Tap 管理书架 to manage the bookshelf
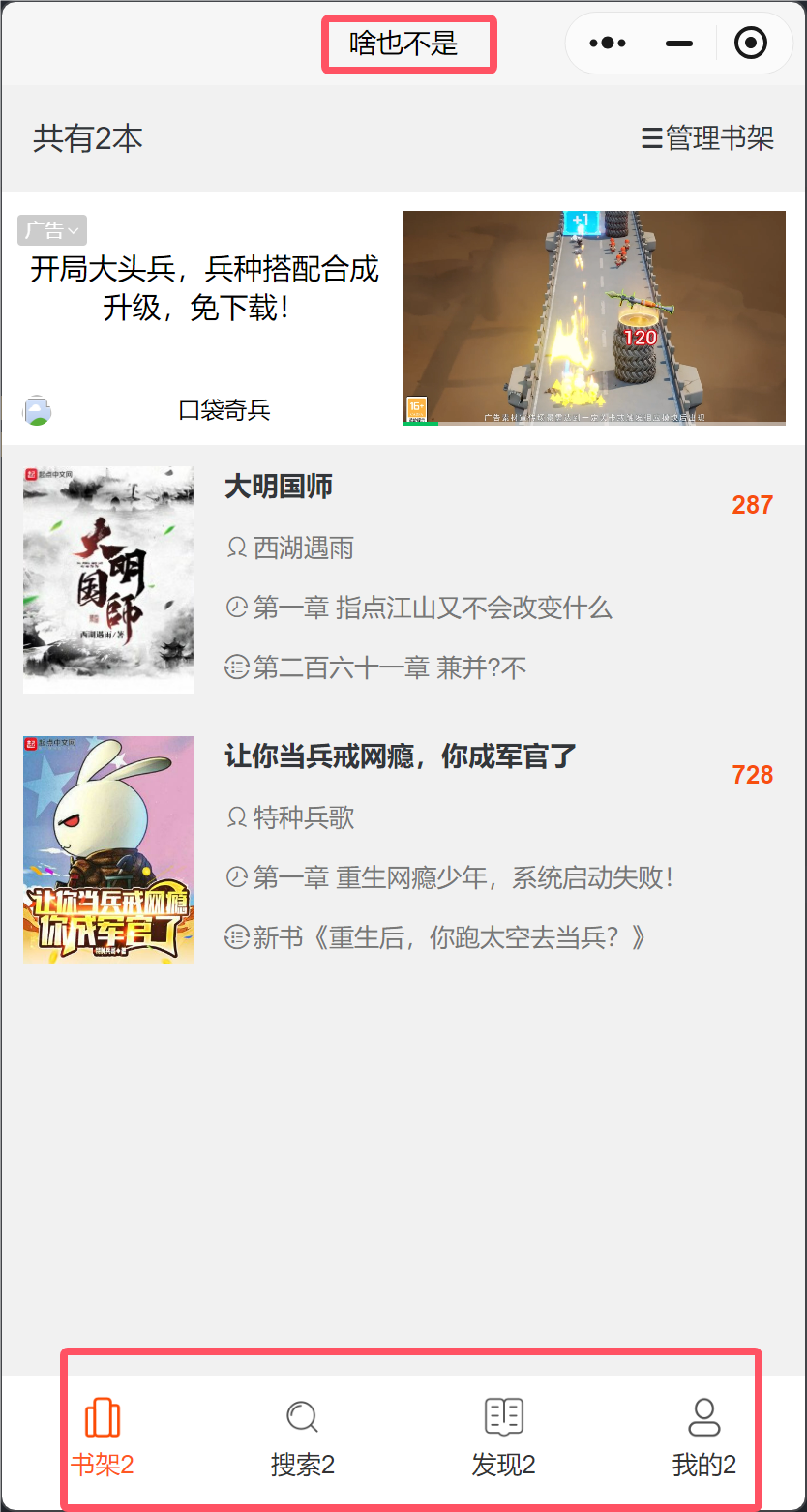This screenshot has width=807, height=1512. (708, 138)
